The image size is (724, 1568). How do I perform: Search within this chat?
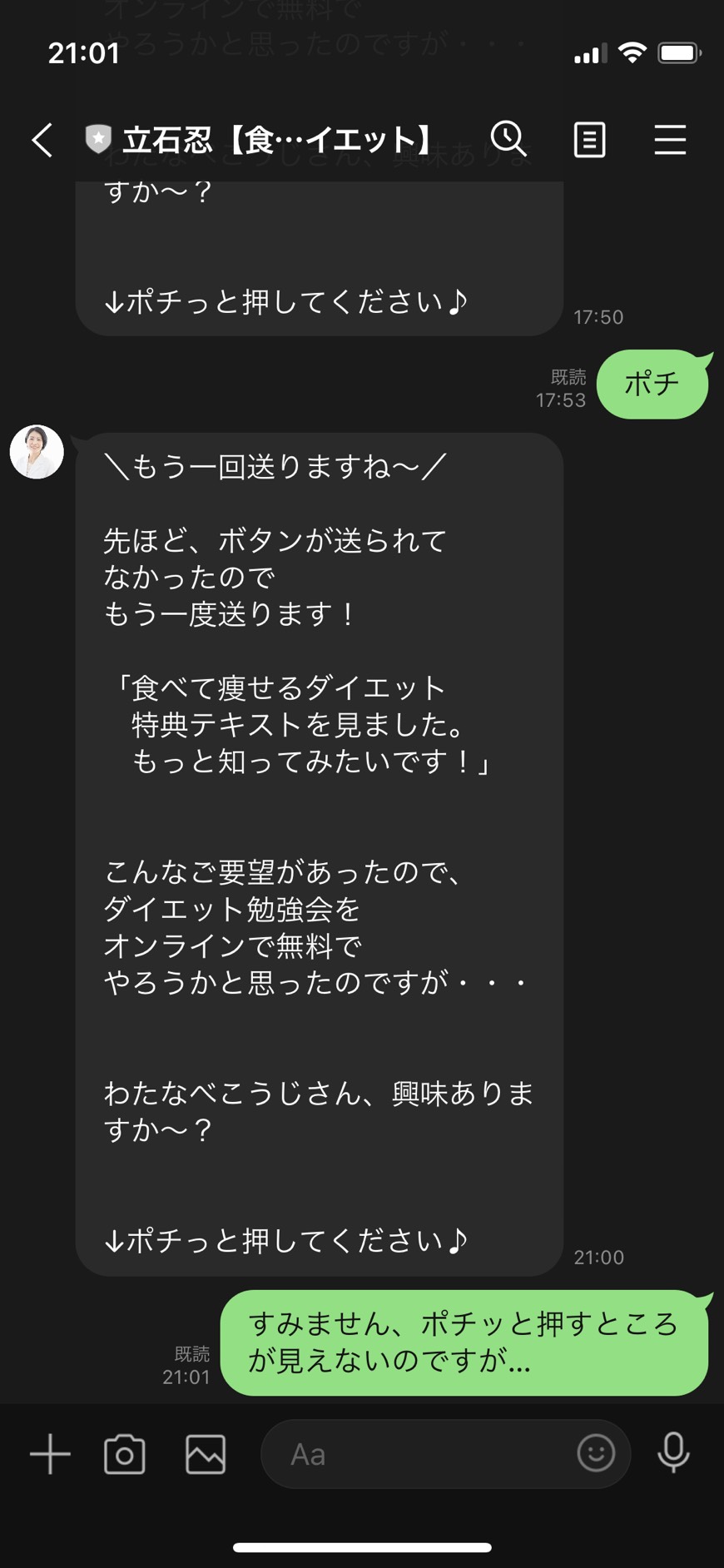tap(508, 138)
